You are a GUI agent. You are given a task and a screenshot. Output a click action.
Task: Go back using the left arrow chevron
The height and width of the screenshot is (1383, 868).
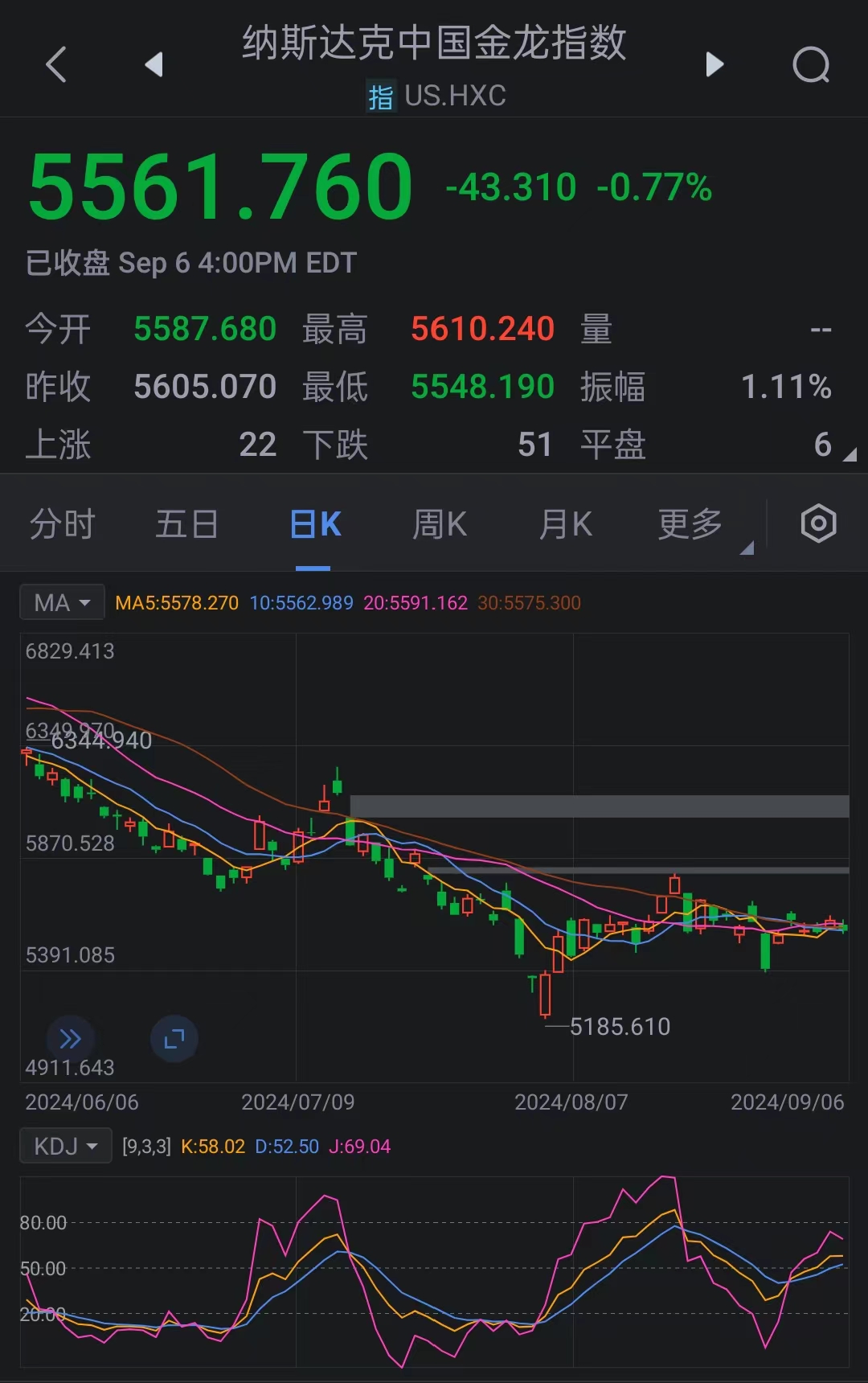(55, 66)
